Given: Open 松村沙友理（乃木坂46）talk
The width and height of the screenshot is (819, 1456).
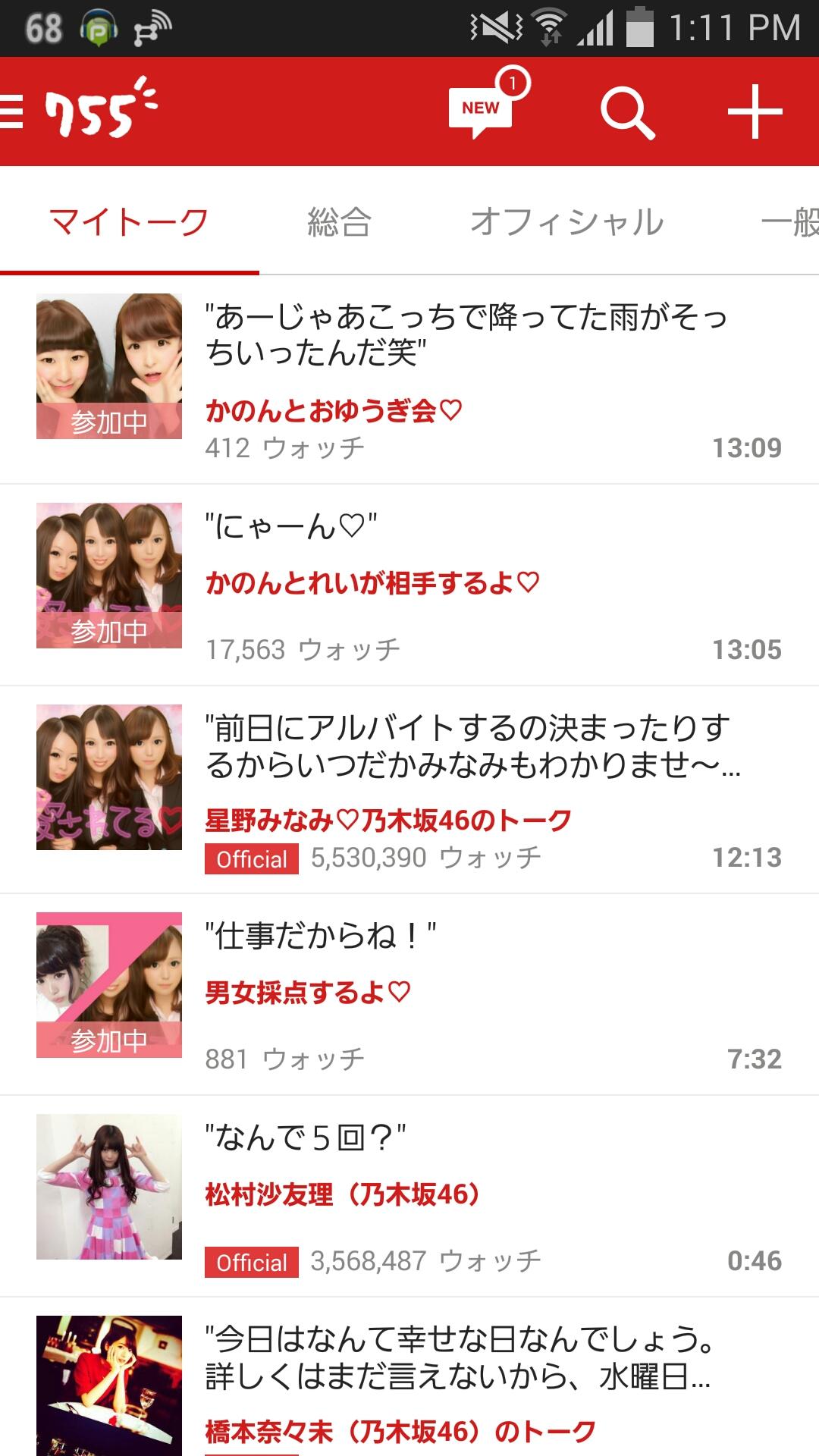Looking at the screenshot, I should pyautogui.click(x=409, y=1195).
